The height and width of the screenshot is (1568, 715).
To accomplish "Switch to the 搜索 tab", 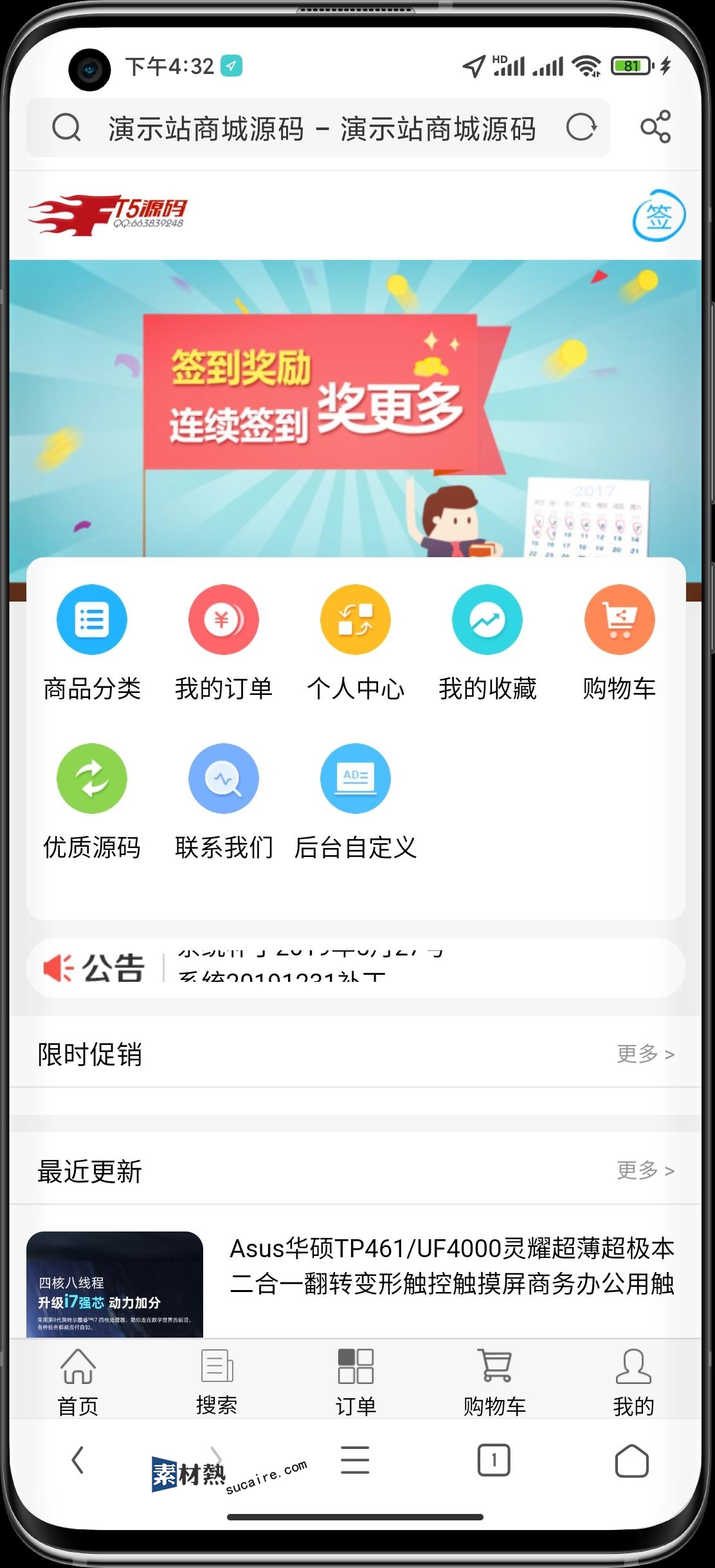I will 217,1382.
